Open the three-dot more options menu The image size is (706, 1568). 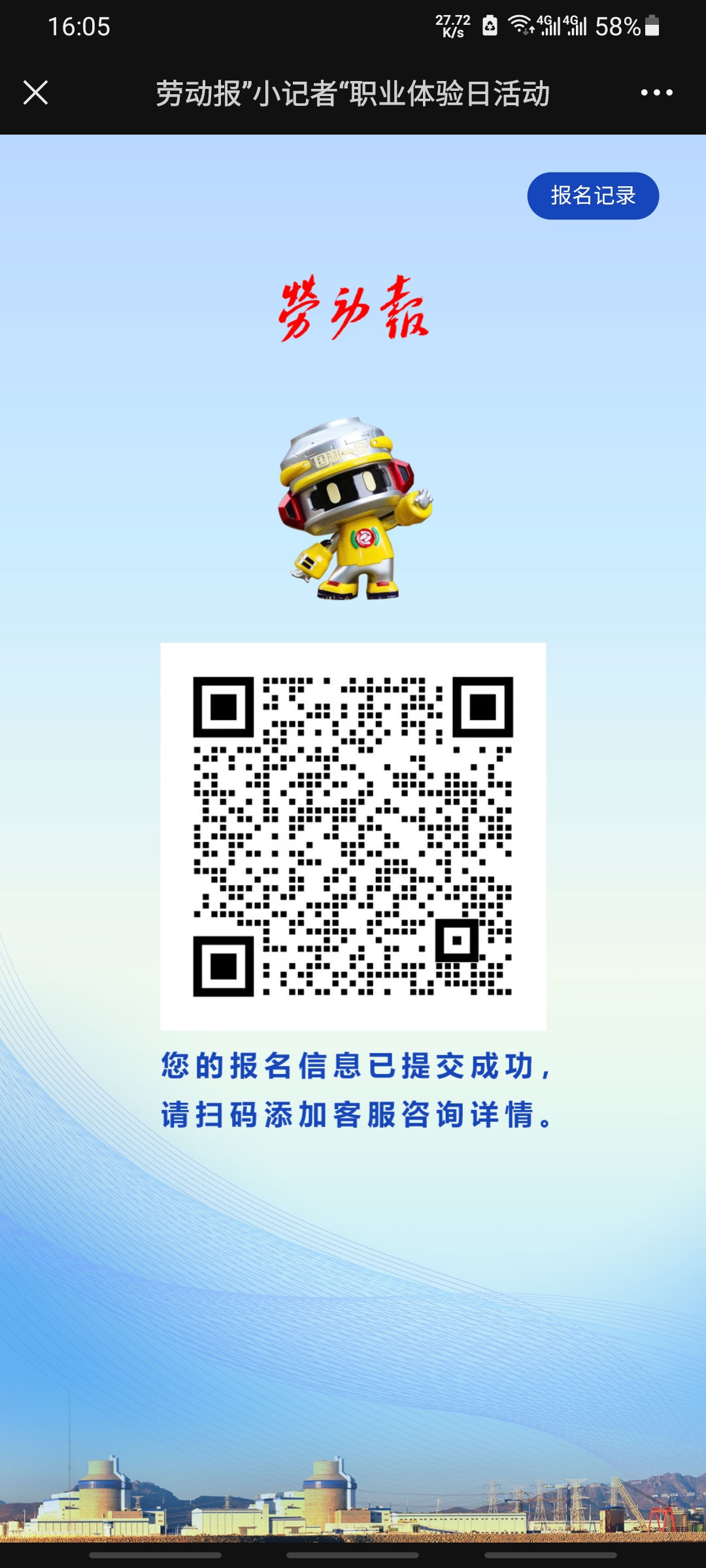pyautogui.click(x=656, y=93)
